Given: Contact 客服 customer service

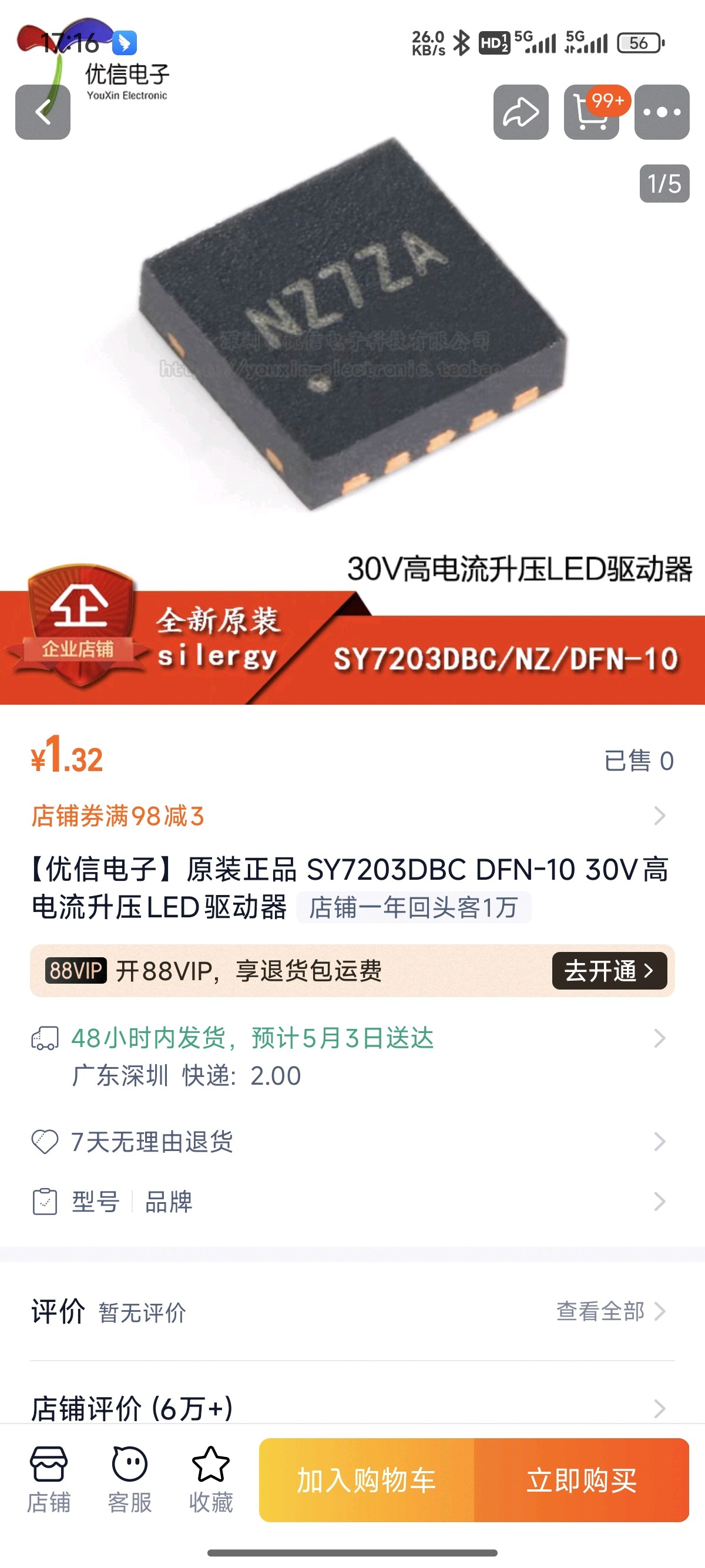Looking at the screenshot, I should tap(130, 1480).
